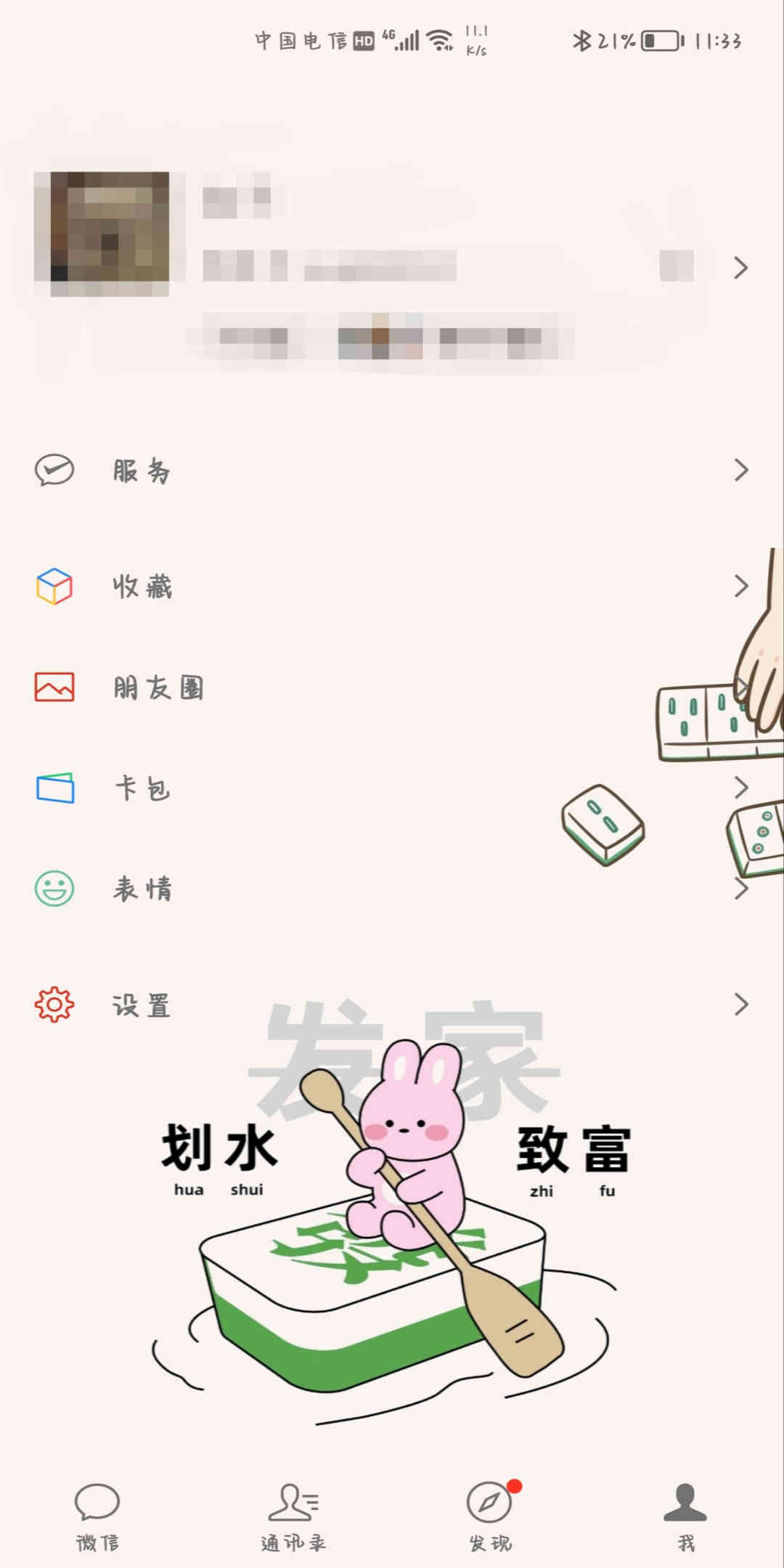Open the profile info chevron

740,268
